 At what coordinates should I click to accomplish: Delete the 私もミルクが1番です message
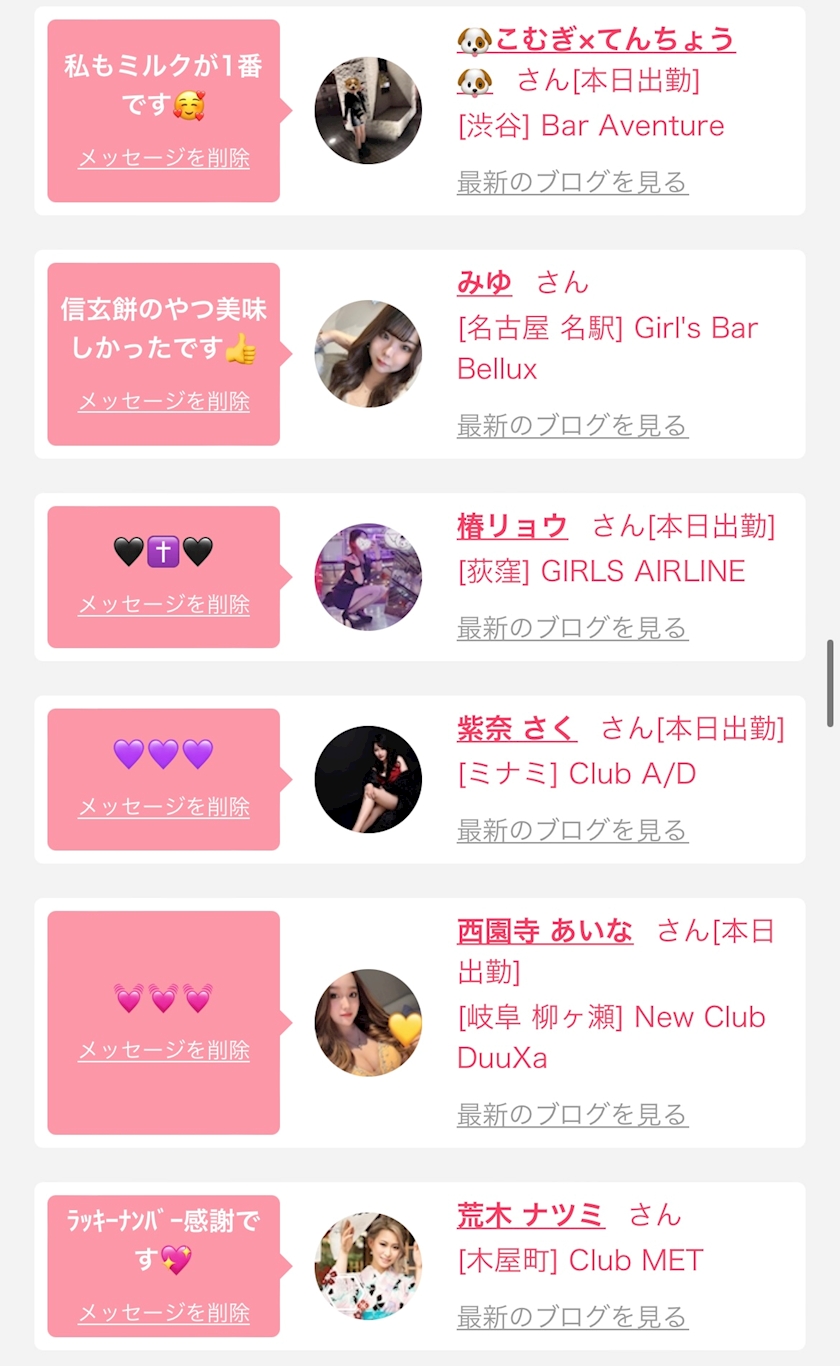coord(164,158)
